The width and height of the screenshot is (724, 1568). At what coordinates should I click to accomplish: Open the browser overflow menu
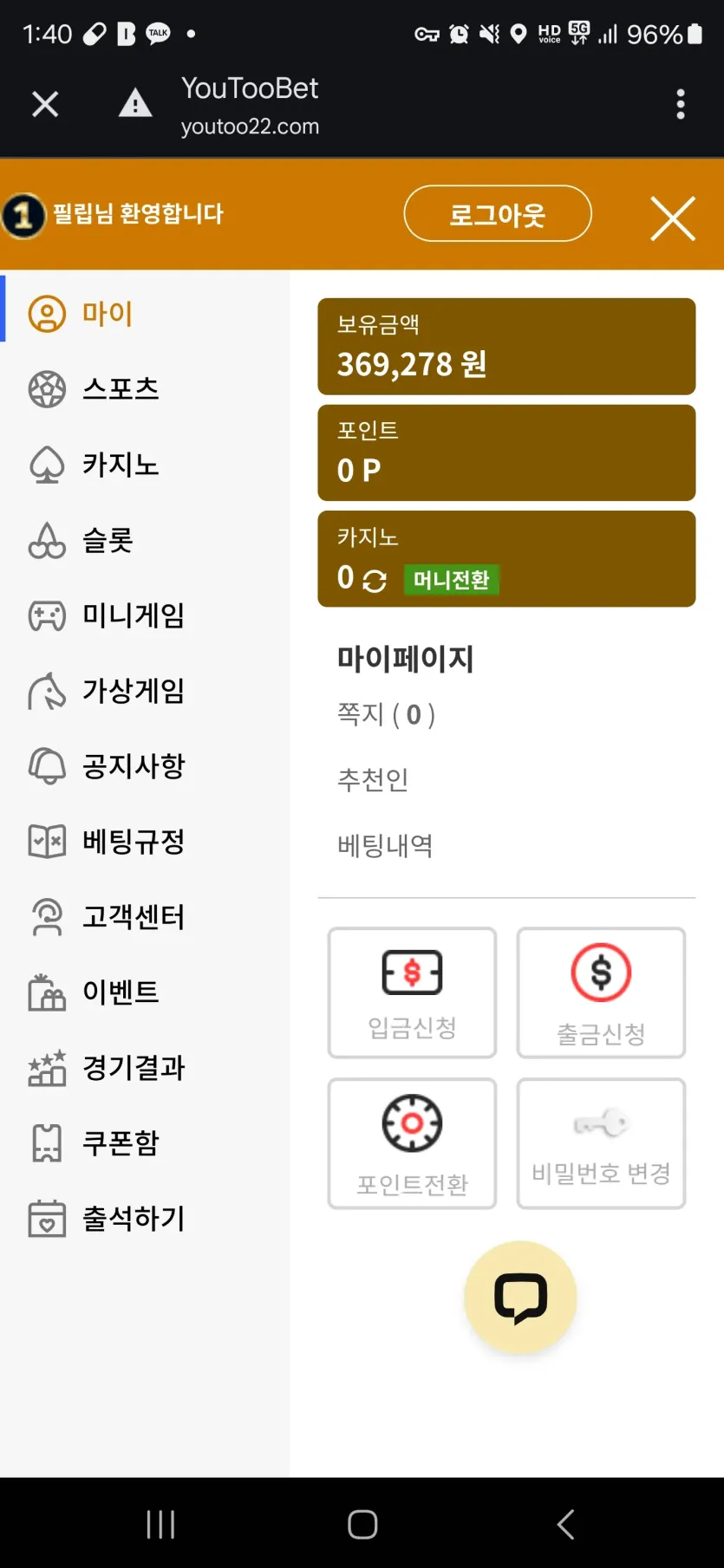[x=681, y=104]
